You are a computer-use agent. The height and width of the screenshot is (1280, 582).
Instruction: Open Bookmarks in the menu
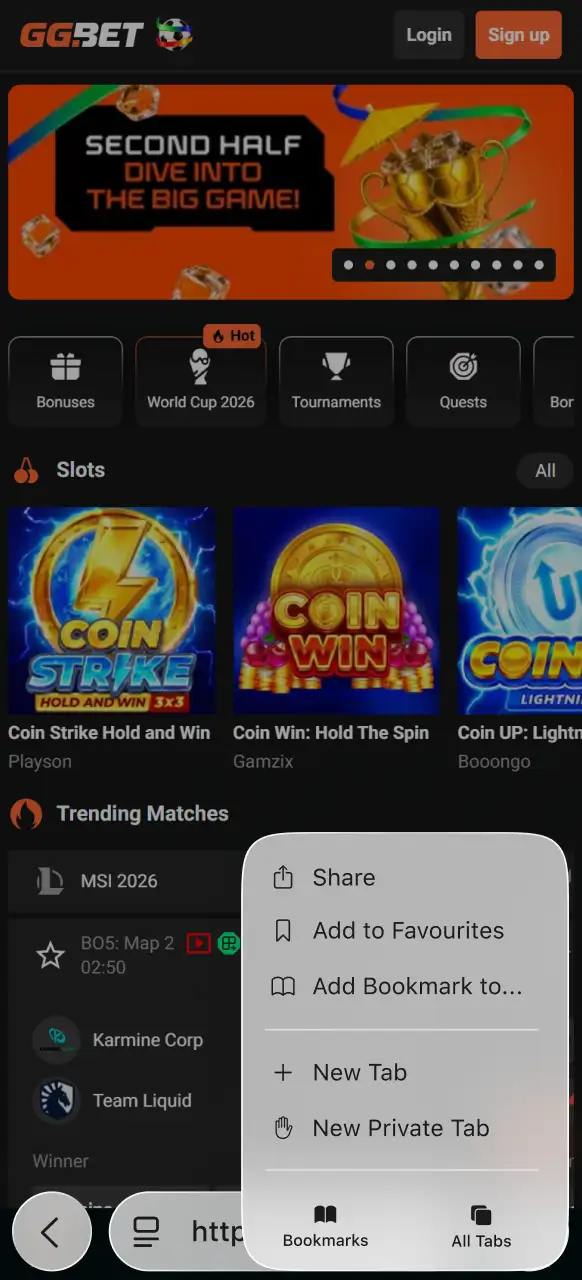click(325, 1227)
